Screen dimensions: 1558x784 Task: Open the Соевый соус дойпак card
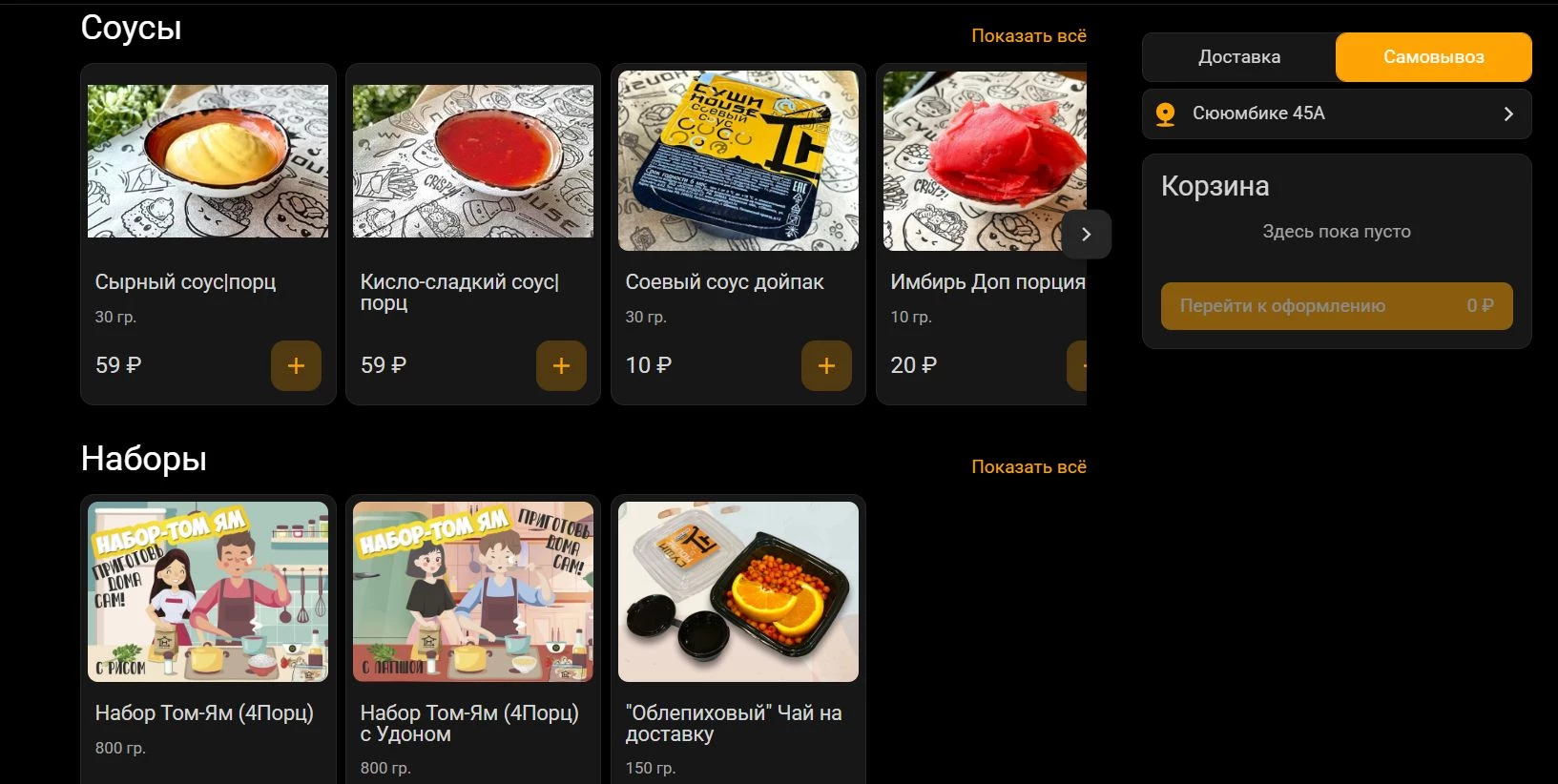coord(738,162)
